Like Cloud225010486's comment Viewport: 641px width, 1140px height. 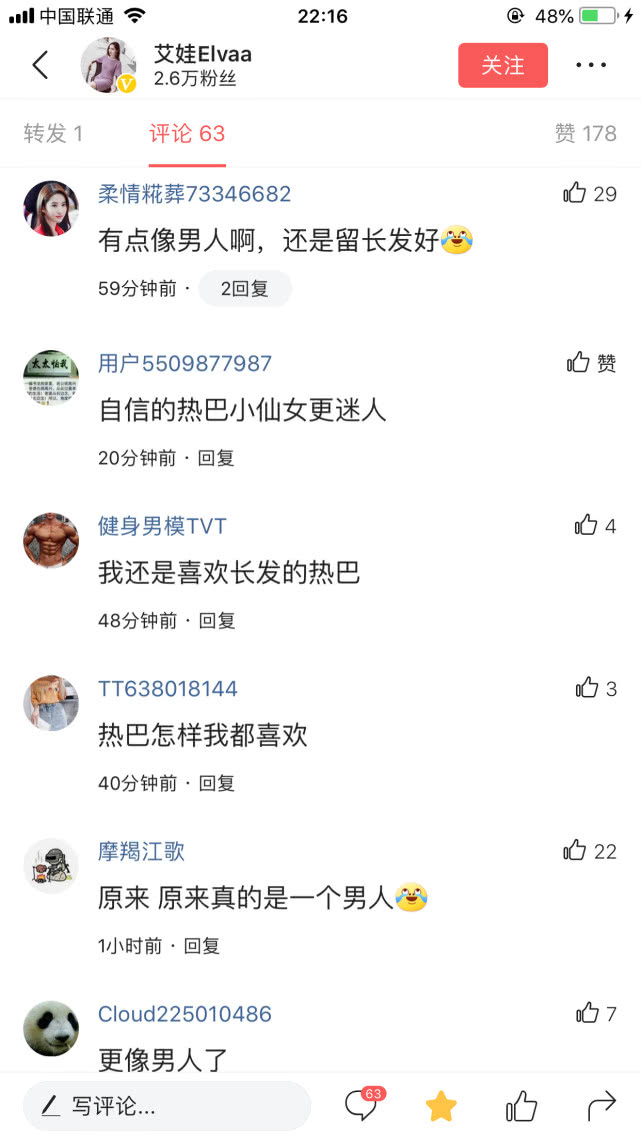click(596, 1013)
